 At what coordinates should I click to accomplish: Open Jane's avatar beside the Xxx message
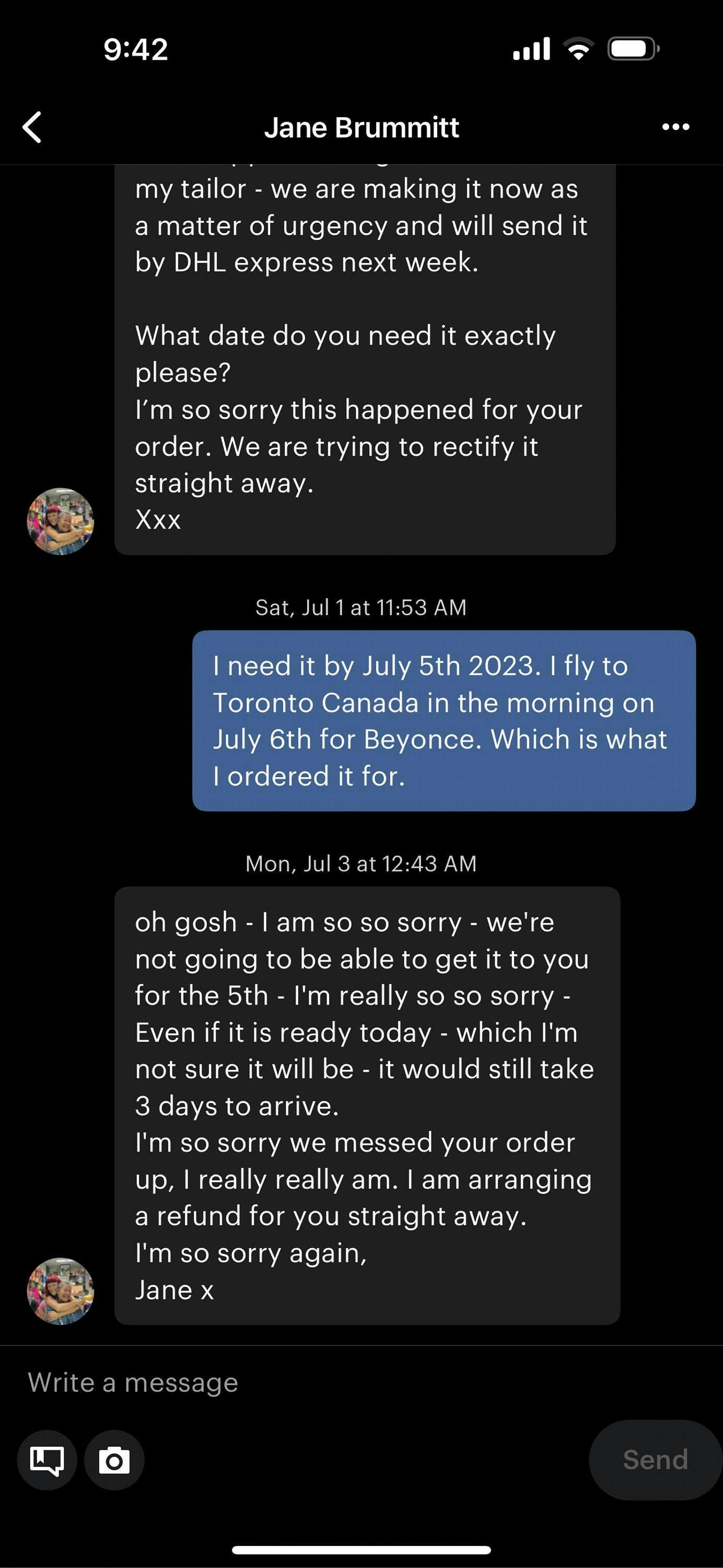click(60, 521)
